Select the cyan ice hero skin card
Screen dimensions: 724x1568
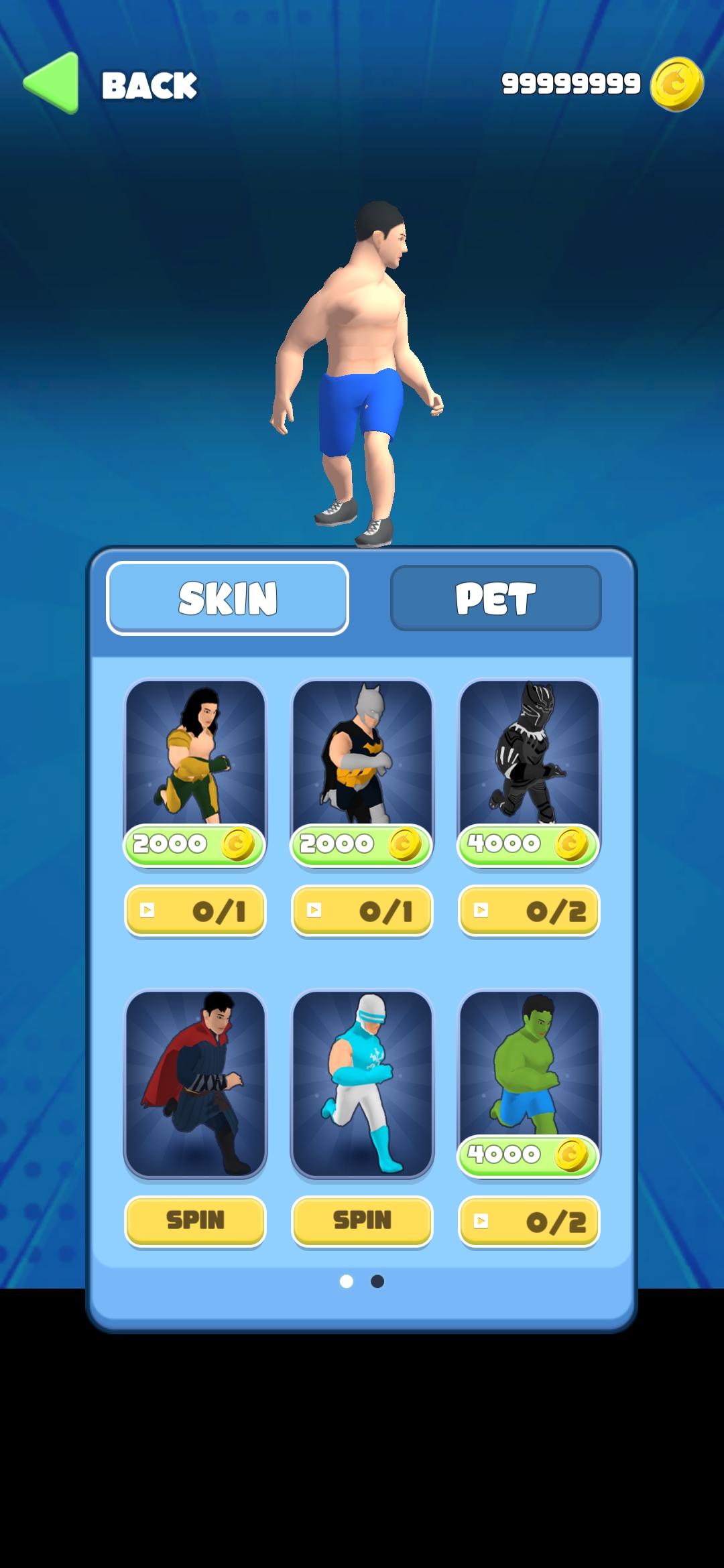[362, 1082]
